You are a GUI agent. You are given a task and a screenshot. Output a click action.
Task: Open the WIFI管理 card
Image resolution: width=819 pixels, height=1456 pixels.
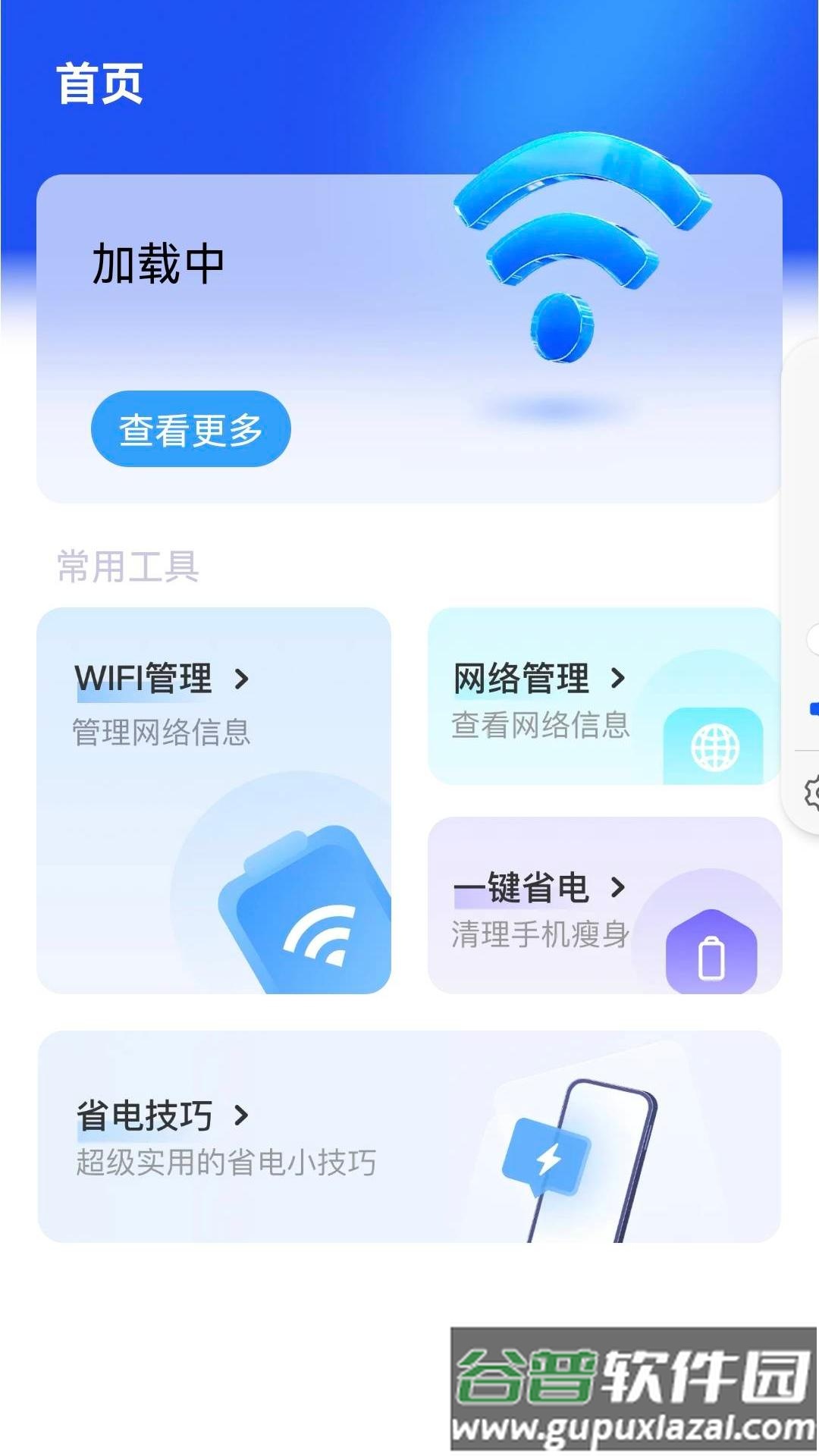[214, 799]
